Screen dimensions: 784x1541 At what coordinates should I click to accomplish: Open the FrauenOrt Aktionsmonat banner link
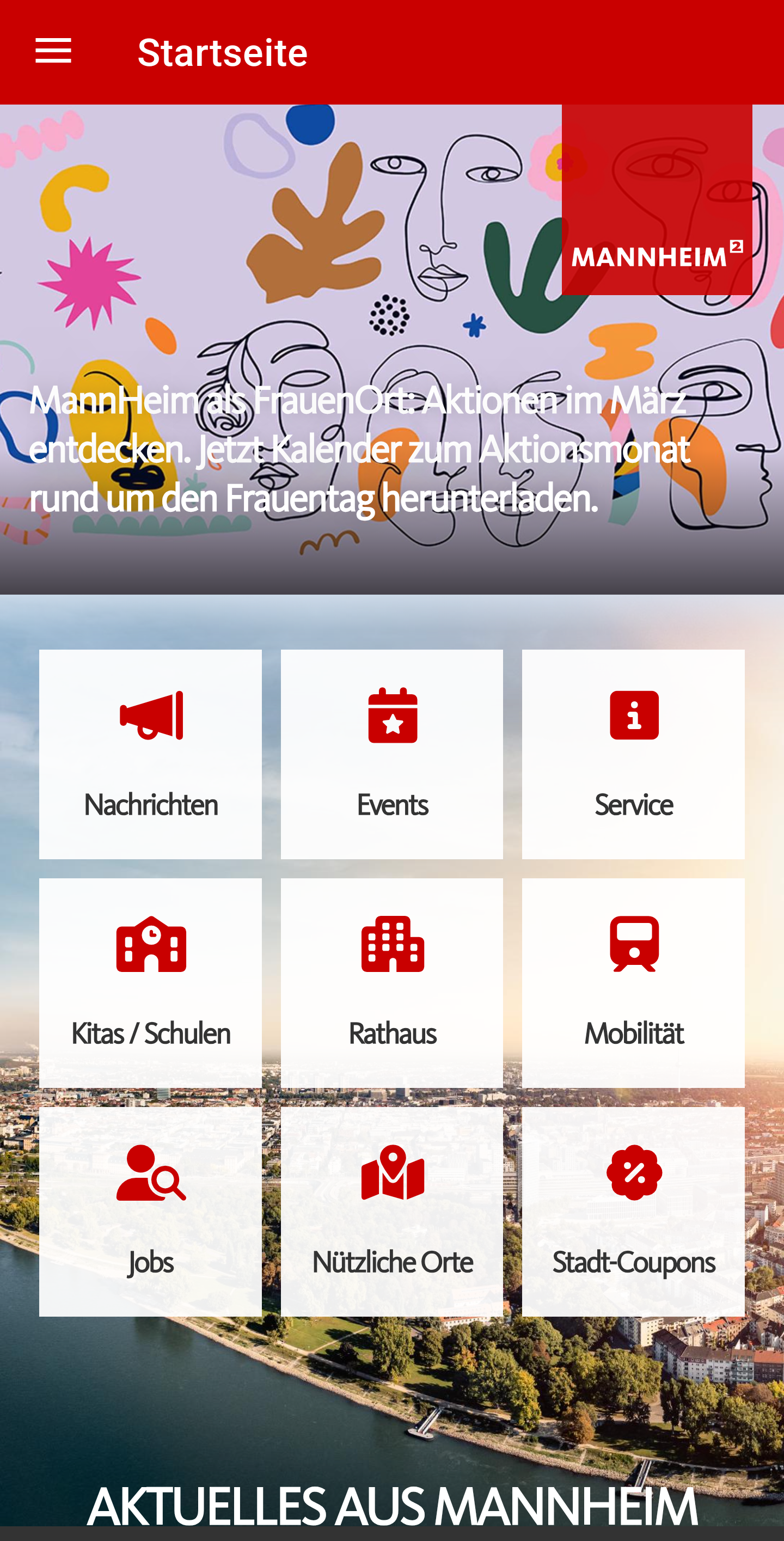pyautogui.click(x=359, y=449)
